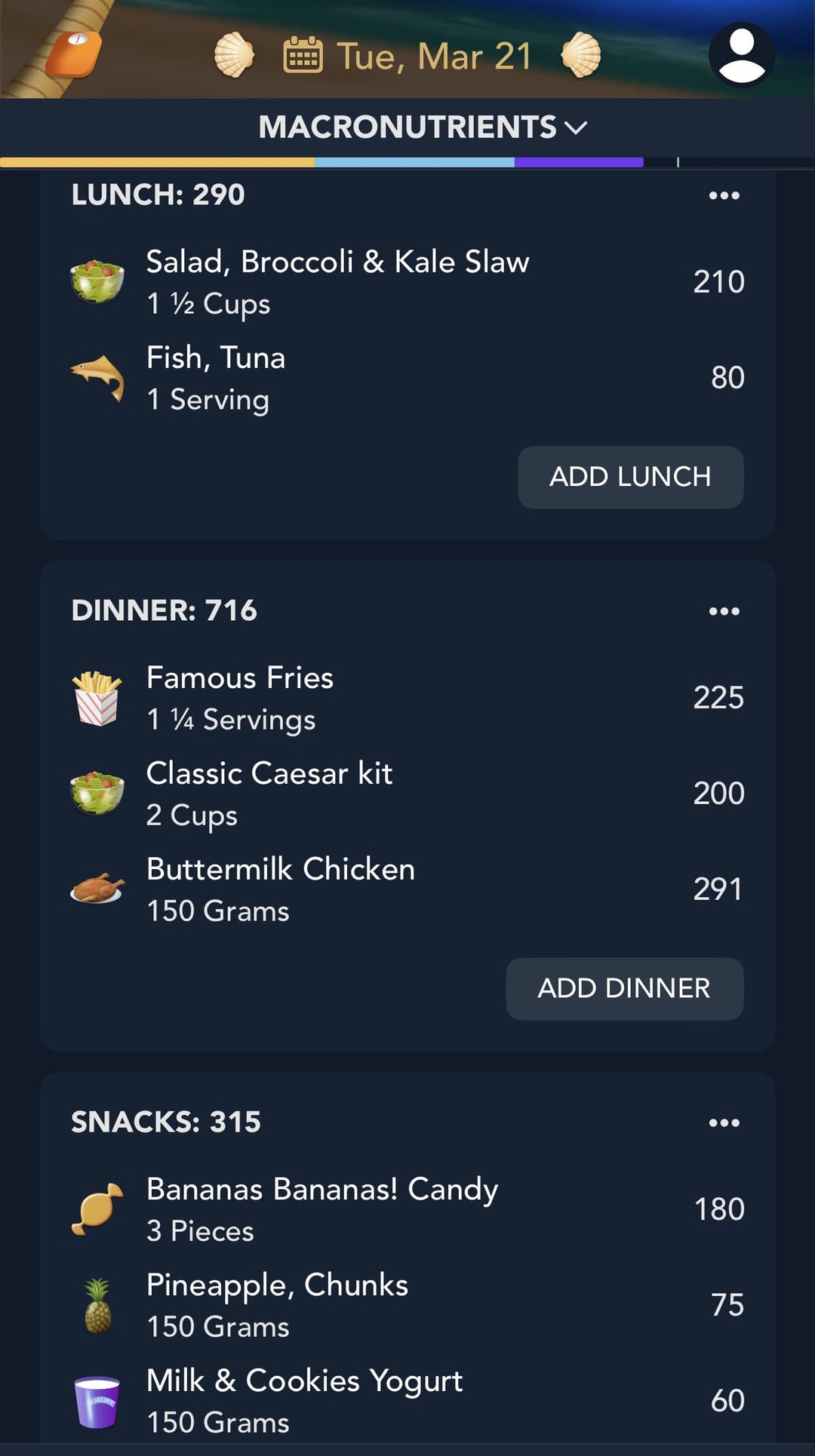Open the Lunch options menu
This screenshot has height=1456, width=815.
coord(724,195)
